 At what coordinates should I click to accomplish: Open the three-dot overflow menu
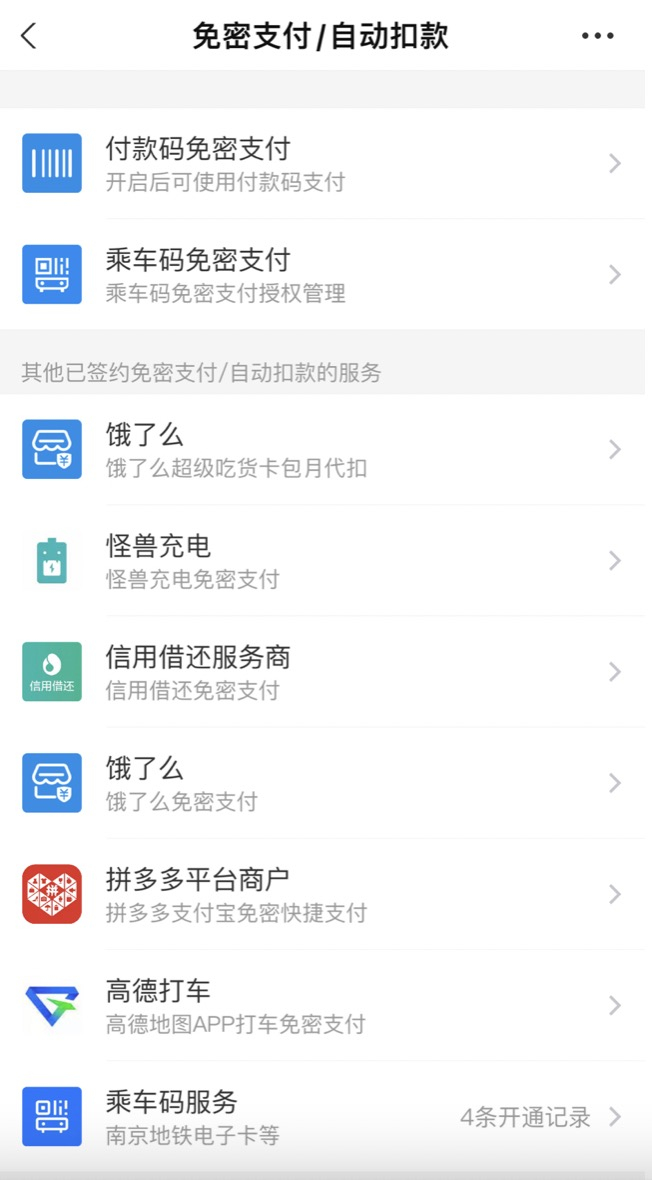tap(597, 36)
